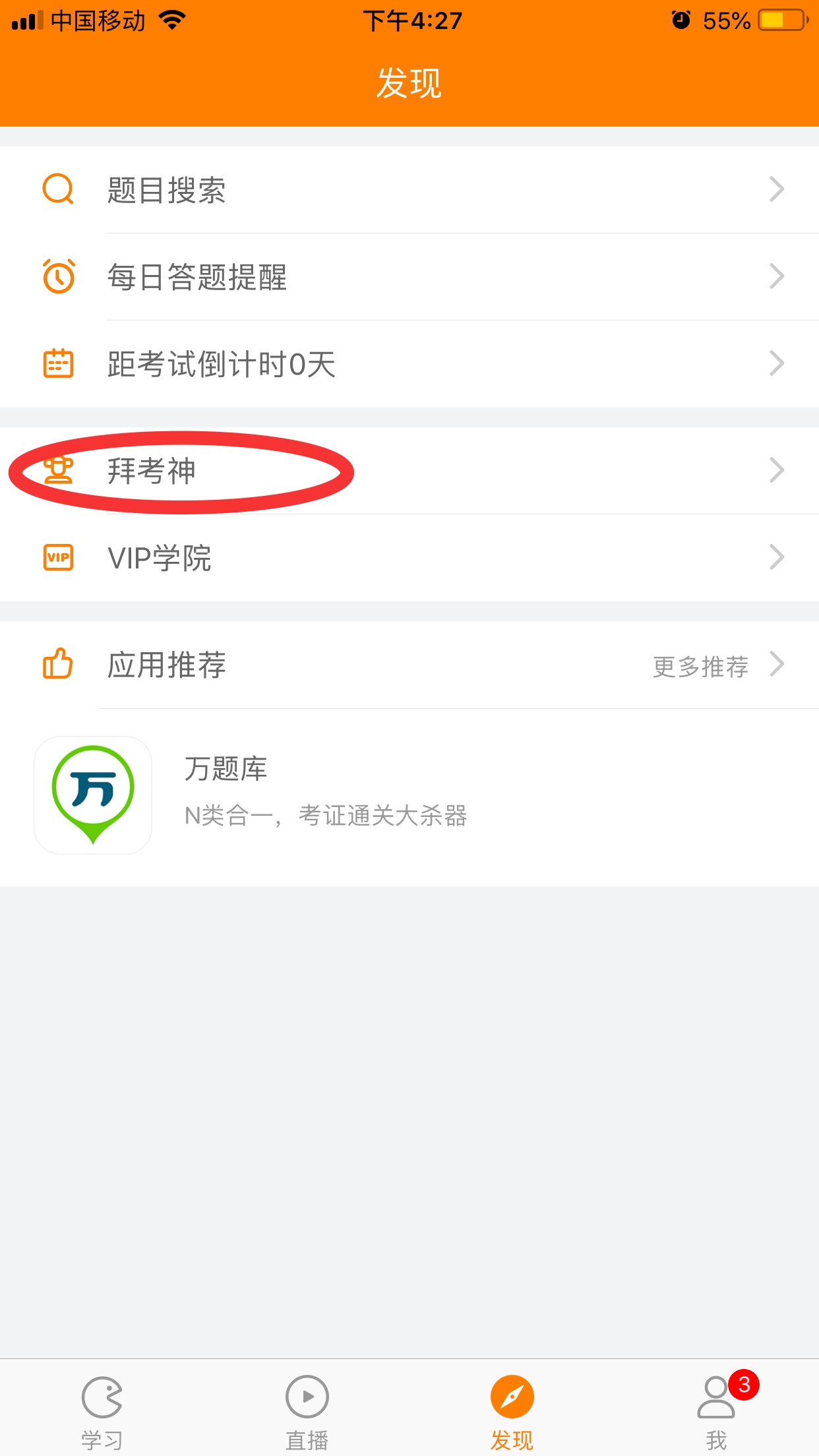Viewport: 819px width, 1456px height.
Task: View 更多推荐 app recommendations
Action: pos(715,666)
